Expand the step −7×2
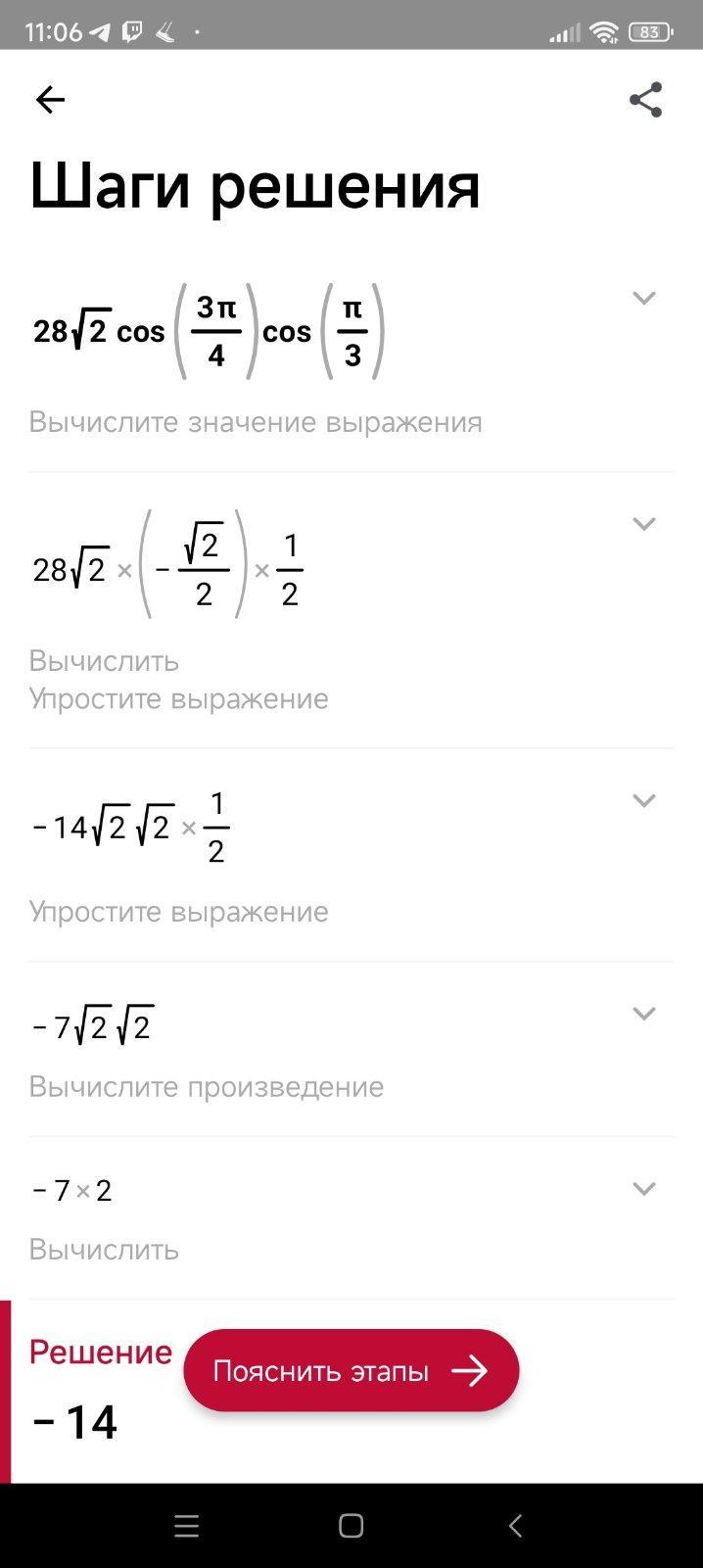Viewport: 703px width, 1568px height. click(643, 1189)
